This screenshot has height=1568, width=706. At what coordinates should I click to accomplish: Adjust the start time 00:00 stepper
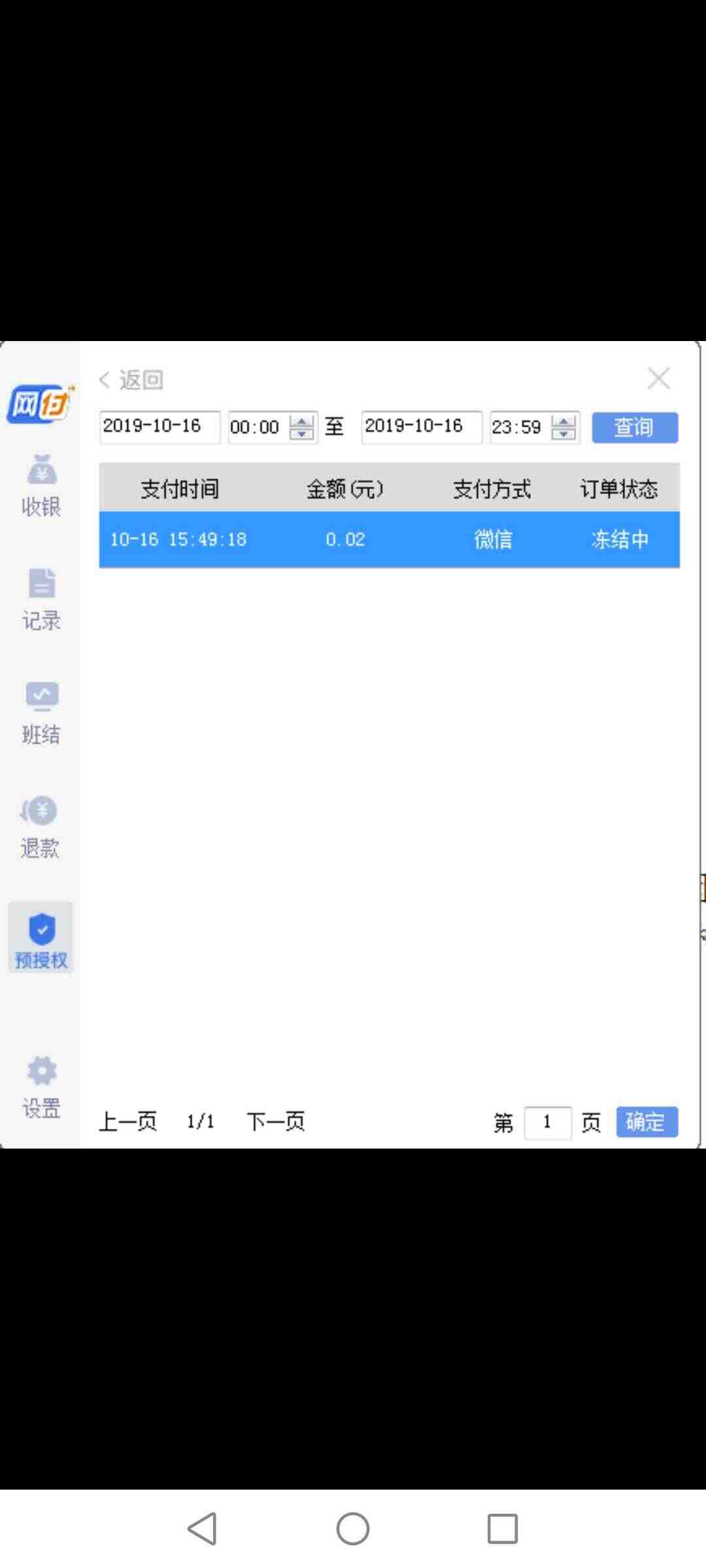(x=301, y=428)
